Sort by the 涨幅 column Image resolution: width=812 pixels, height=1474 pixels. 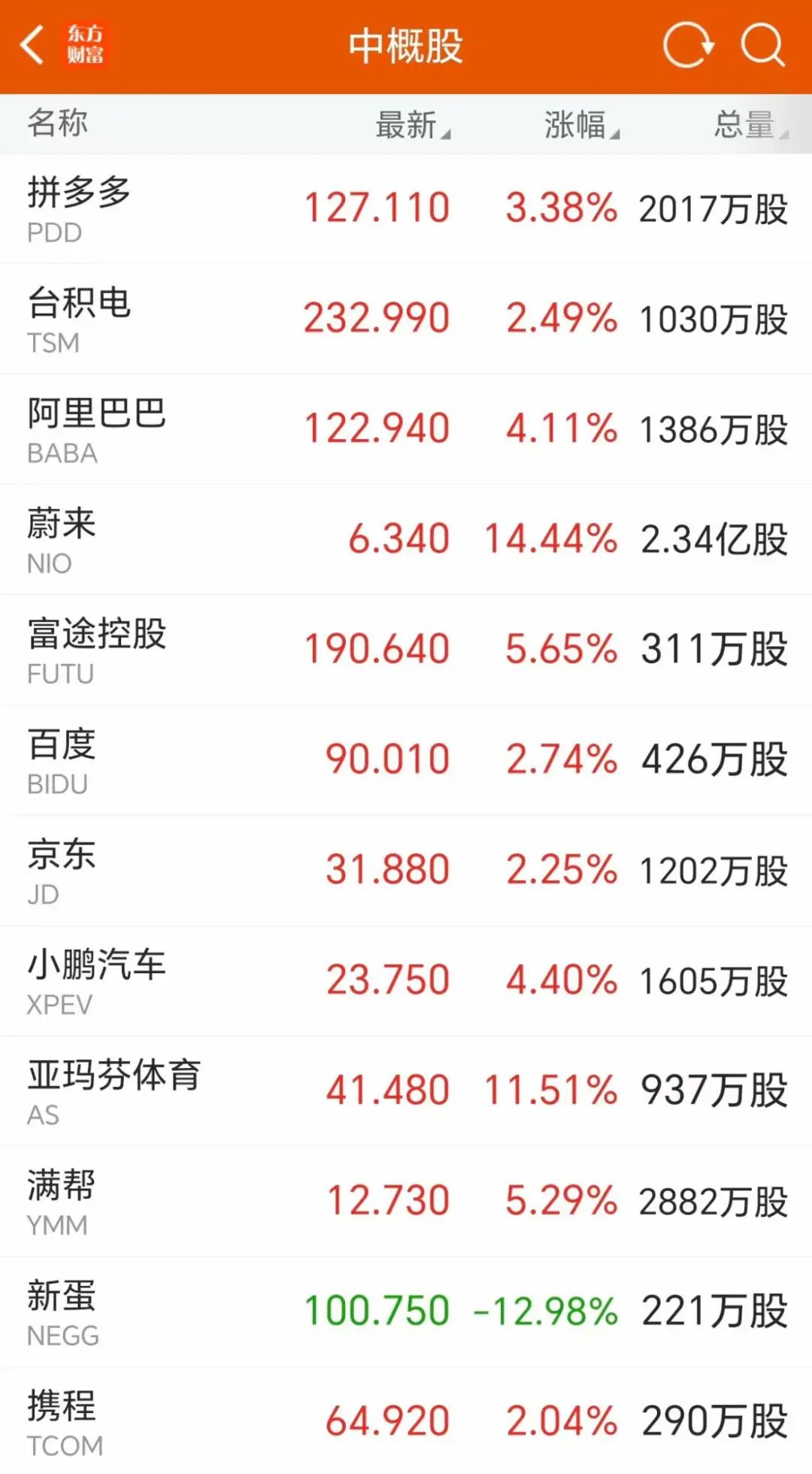click(582, 124)
